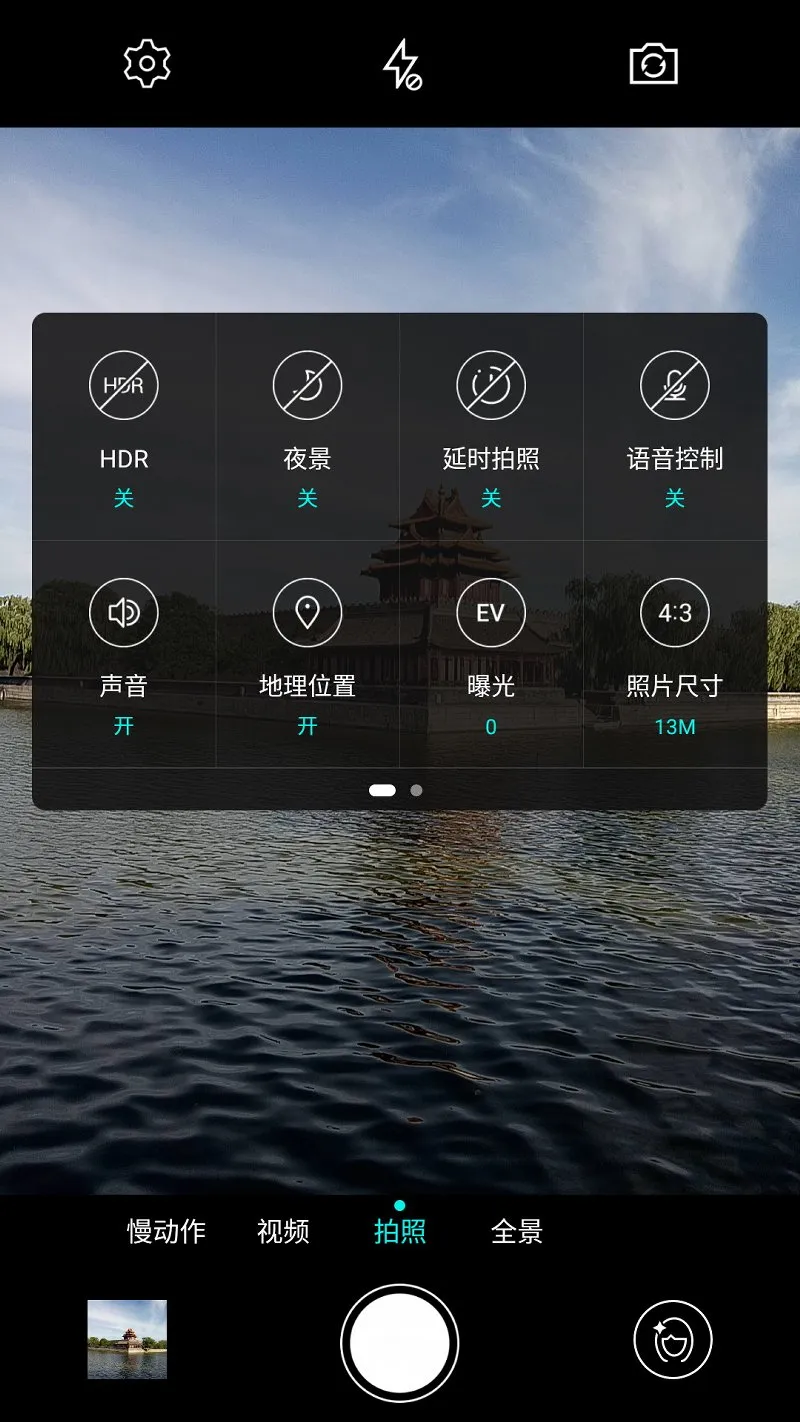This screenshot has height=1422, width=800.
Task: Disable 地理位置 location tagging
Action: [x=307, y=613]
